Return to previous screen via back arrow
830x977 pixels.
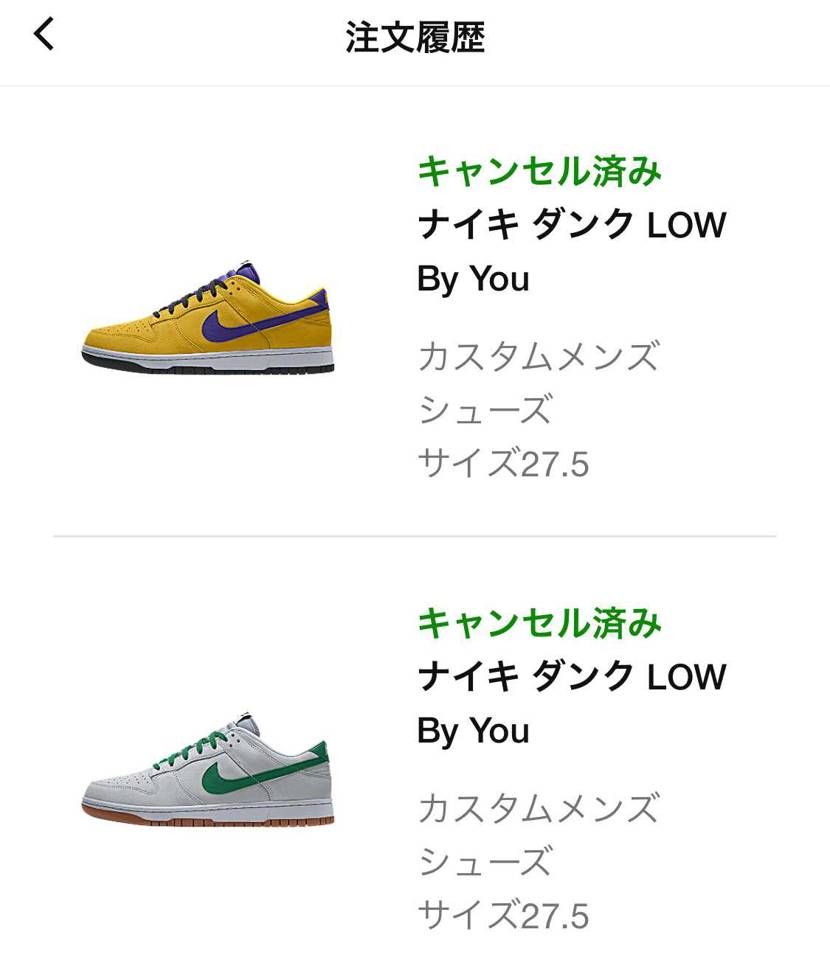42,33
